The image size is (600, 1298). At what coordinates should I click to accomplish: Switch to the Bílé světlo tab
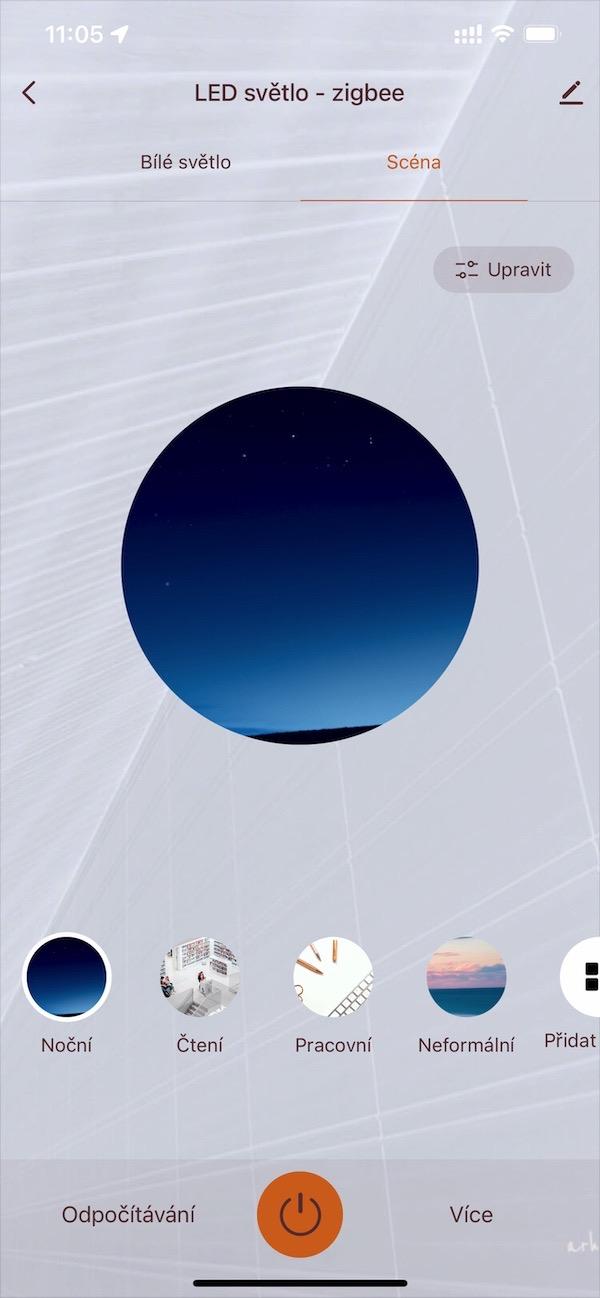[186, 161]
